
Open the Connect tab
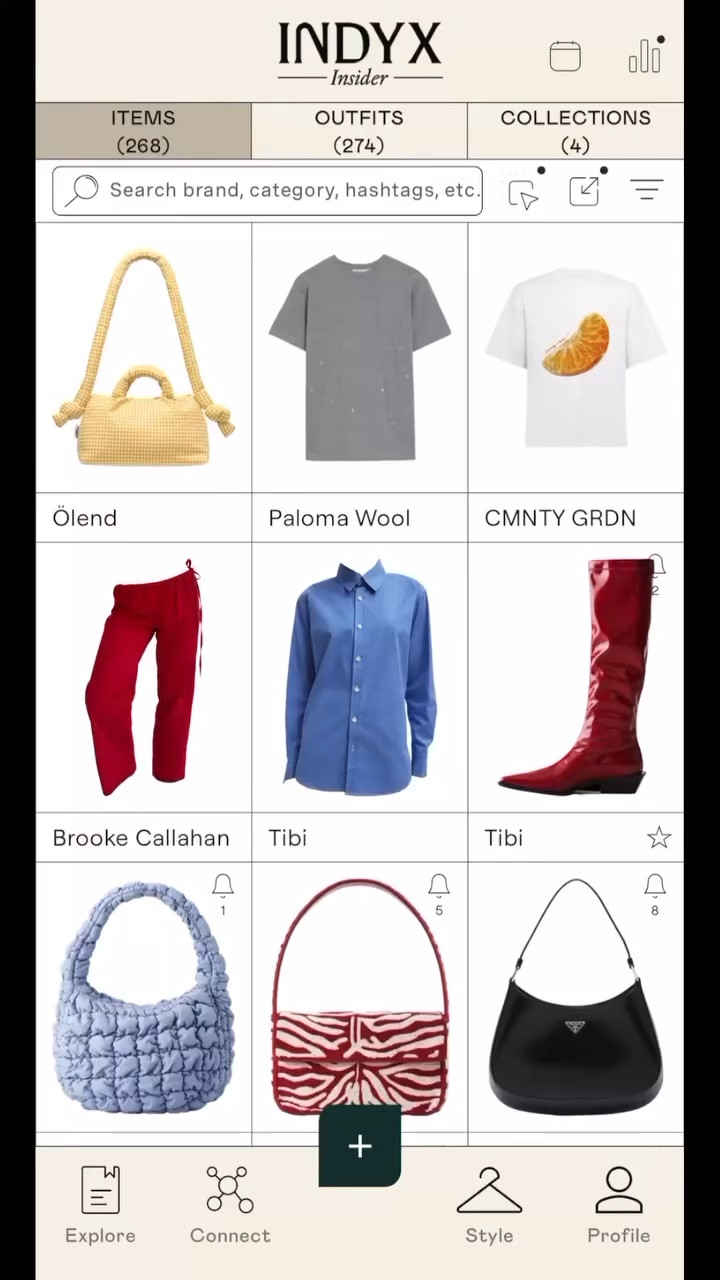pos(230,1205)
